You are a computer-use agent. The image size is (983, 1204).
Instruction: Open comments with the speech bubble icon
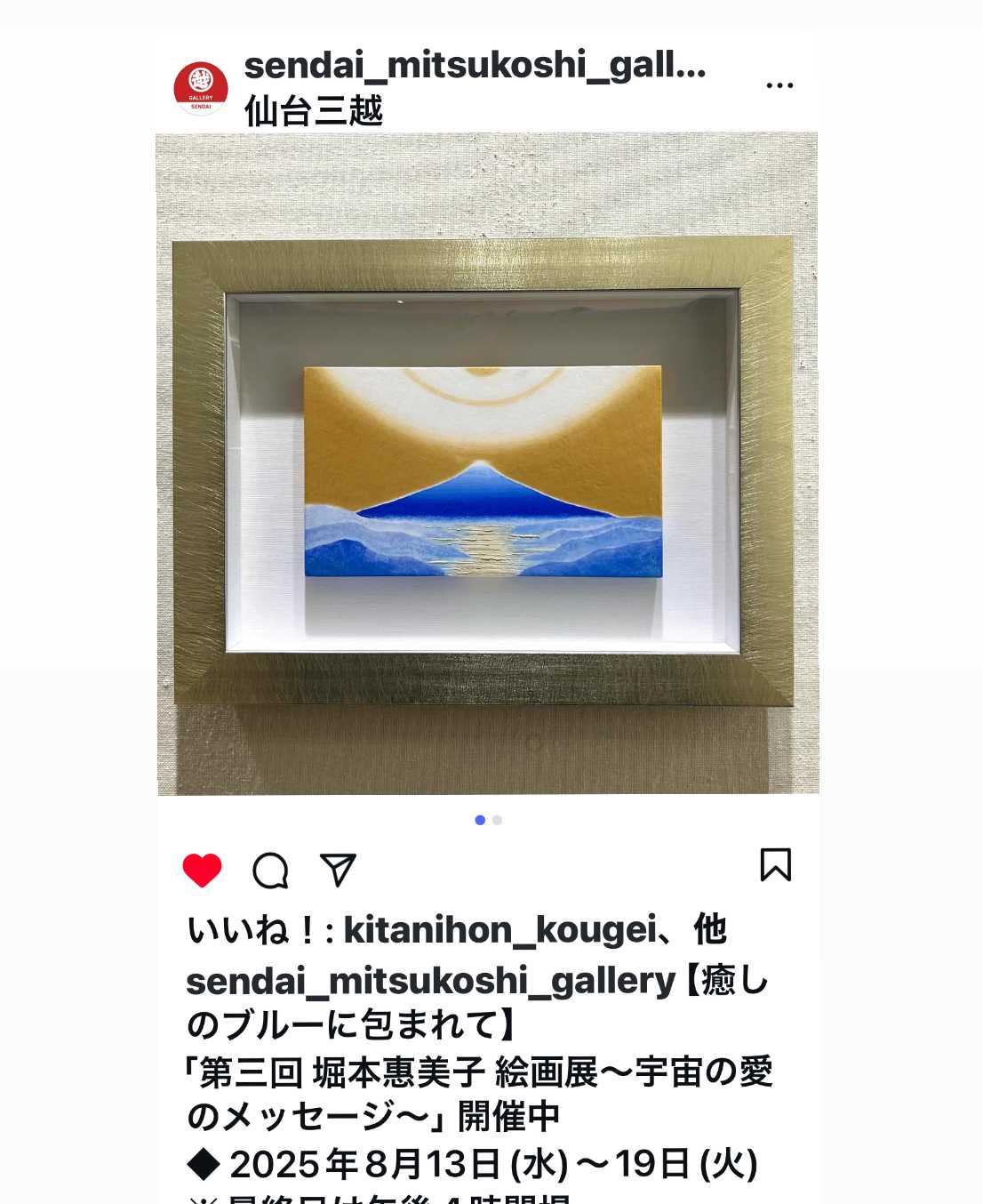pos(270,871)
